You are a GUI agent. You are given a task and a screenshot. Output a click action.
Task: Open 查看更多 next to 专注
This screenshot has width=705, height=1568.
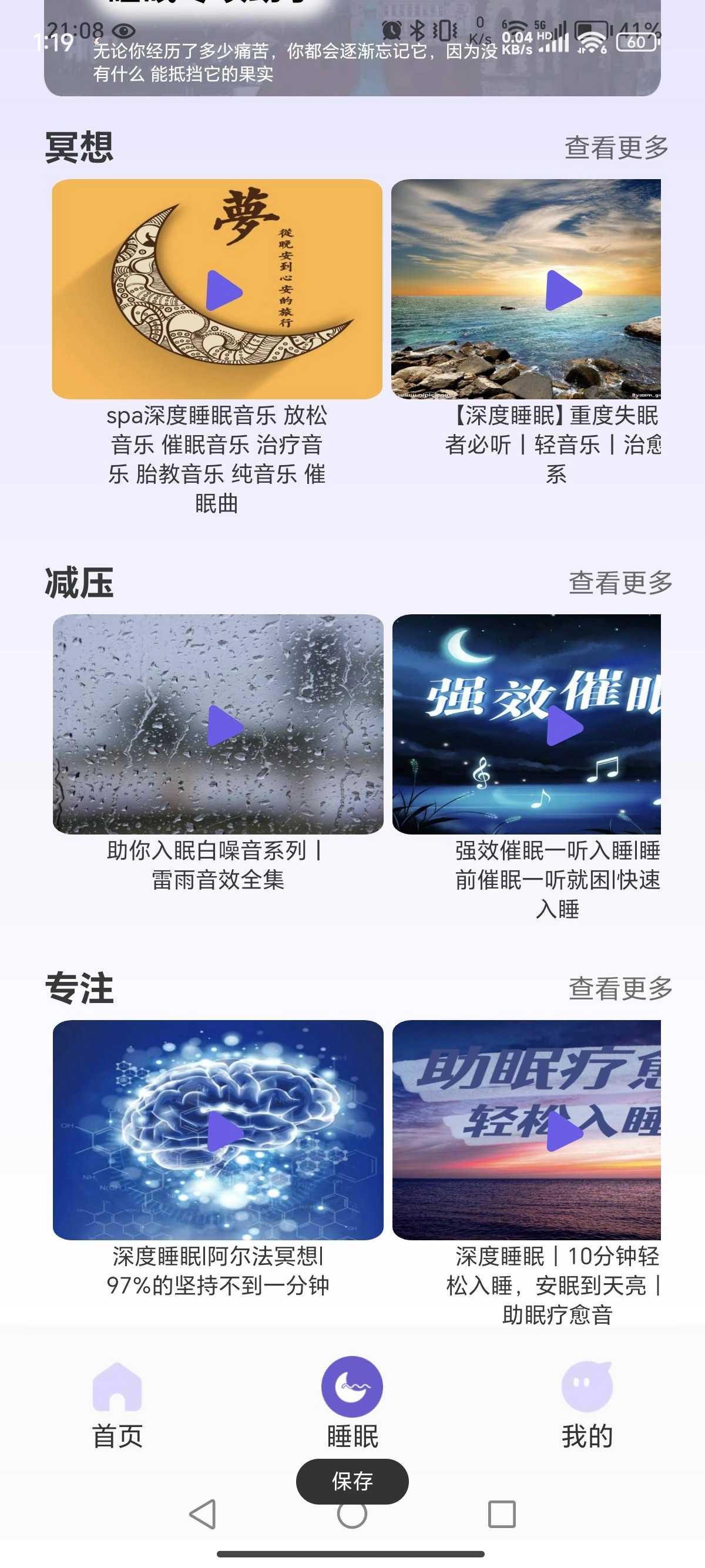[x=620, y=988]
